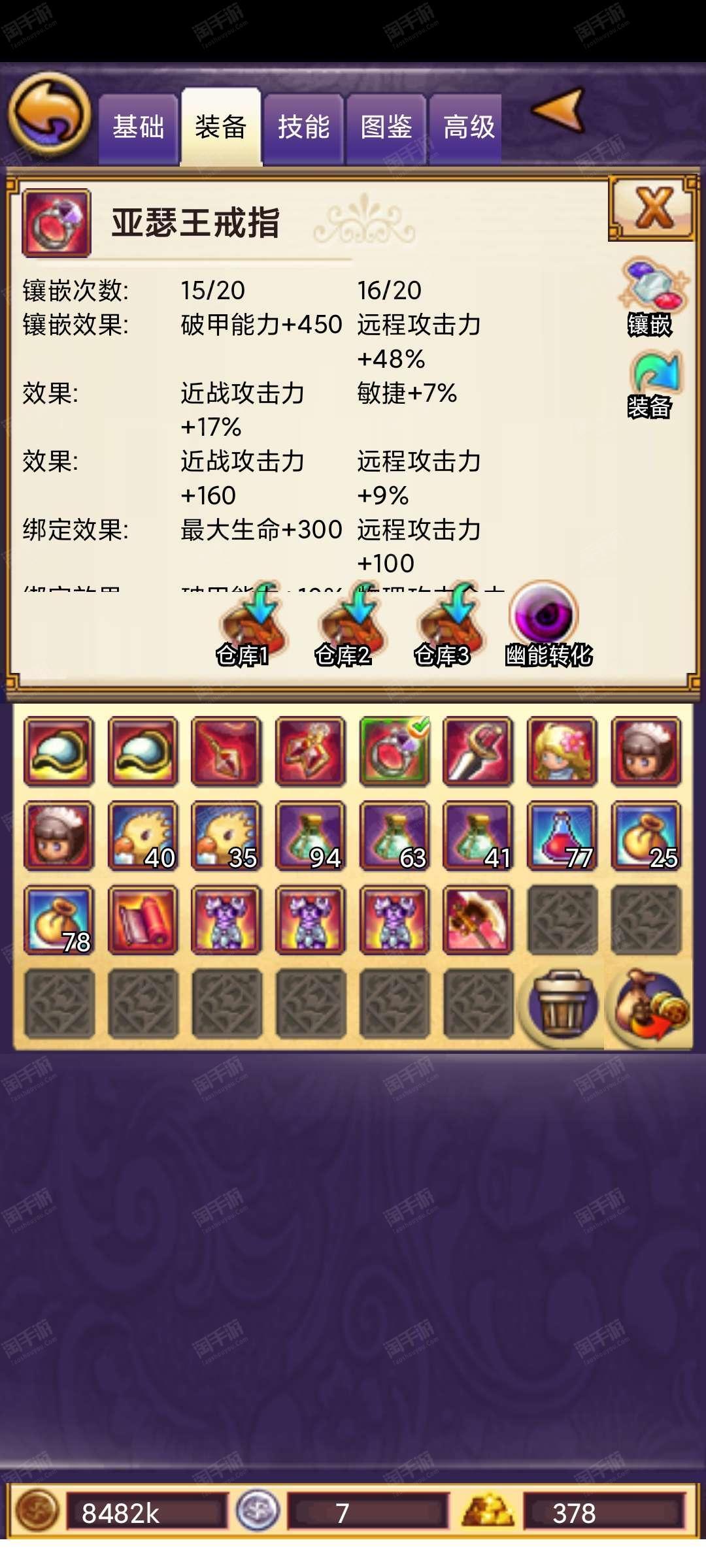Viewport: 706px width, 1568px height.
Task: Open the 图鉴 tab
Action: [x=386, y=128]
